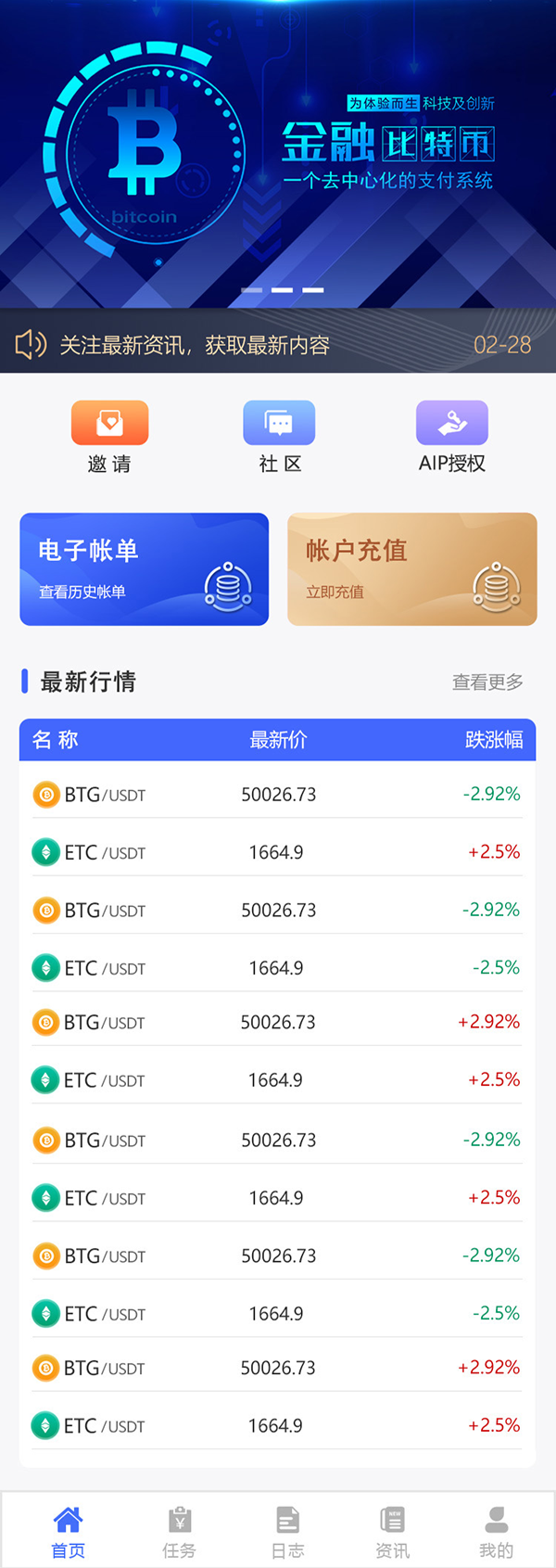556x1568 pixels.
Task: Switch to the 资讯 news tab
Action: (393, 1531)
